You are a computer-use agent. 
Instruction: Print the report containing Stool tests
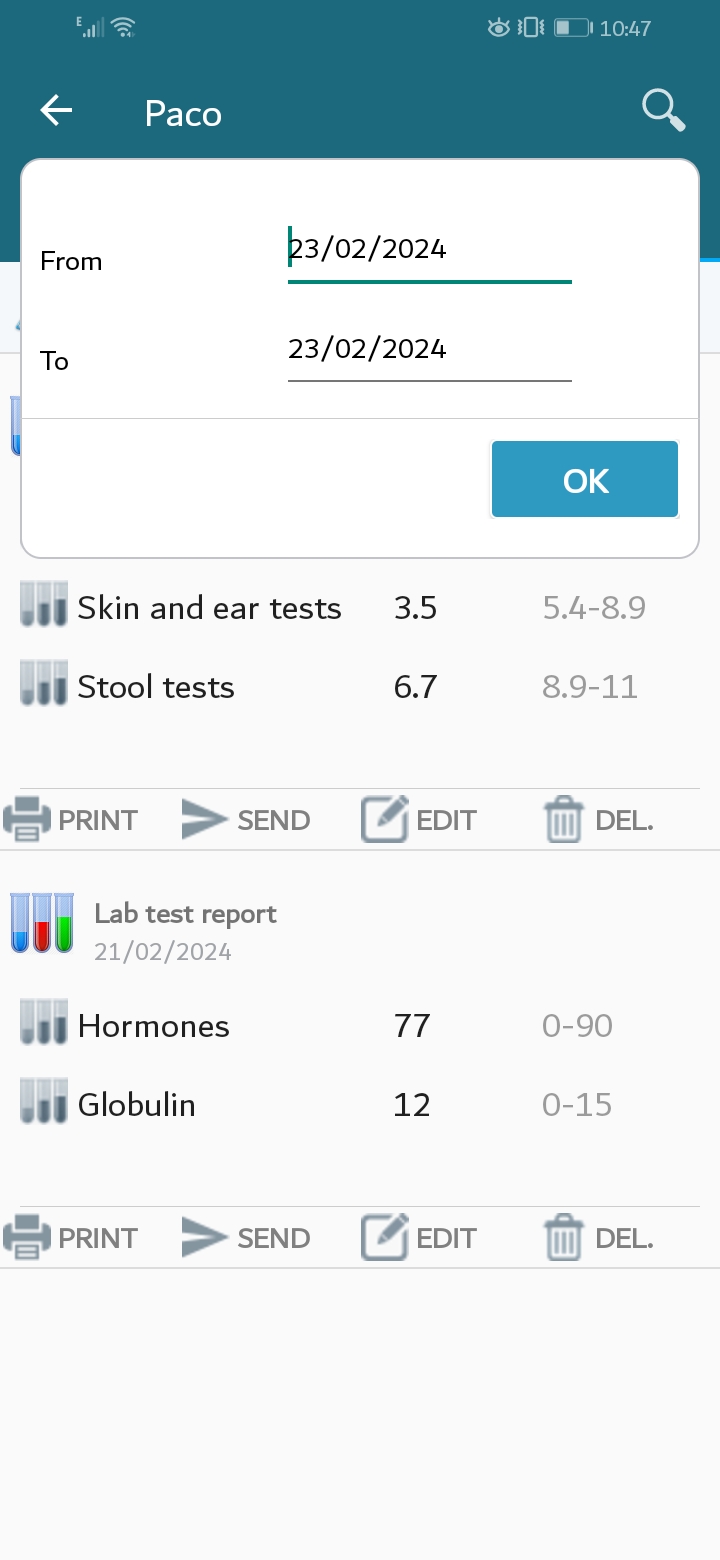pos(70,820)
